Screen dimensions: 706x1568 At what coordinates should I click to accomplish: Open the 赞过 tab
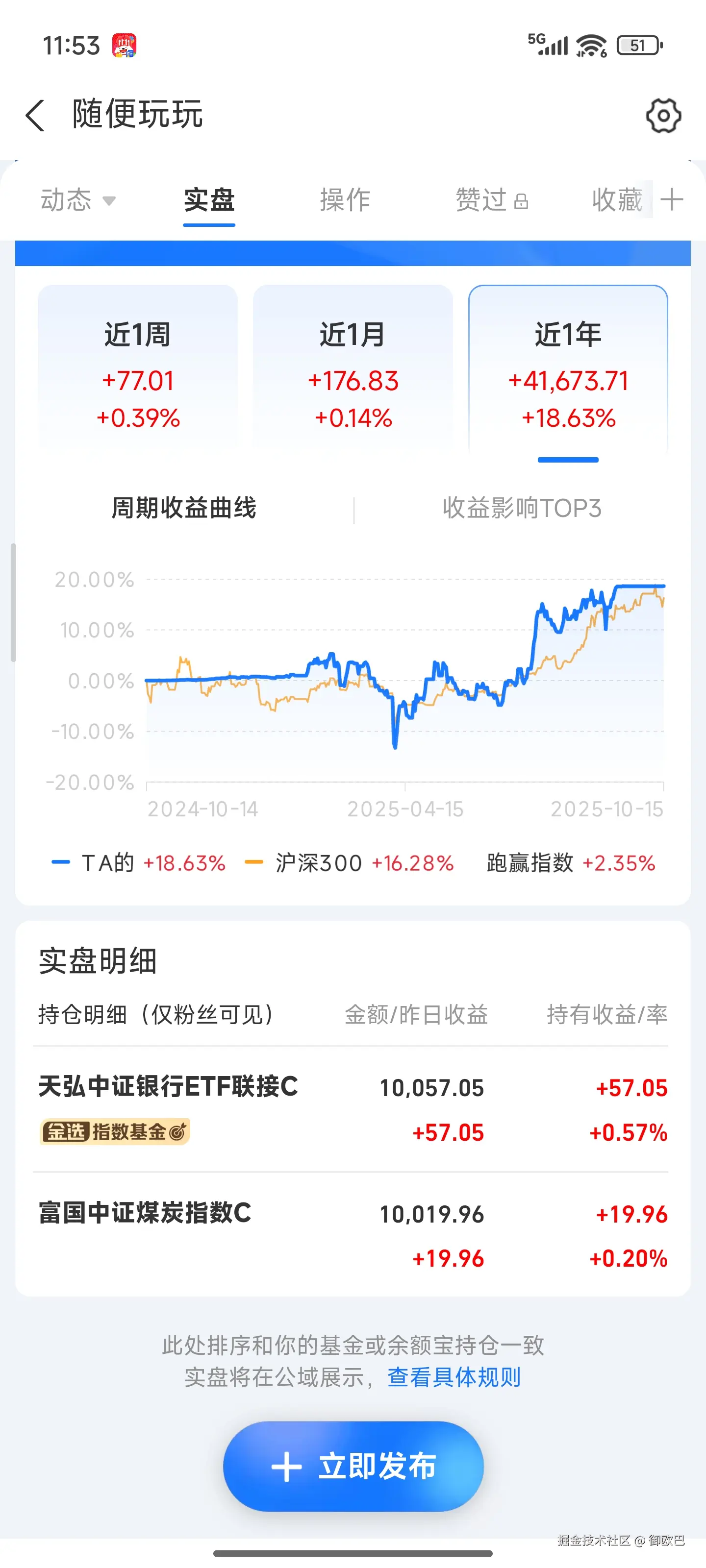click(x=491, y=199)
